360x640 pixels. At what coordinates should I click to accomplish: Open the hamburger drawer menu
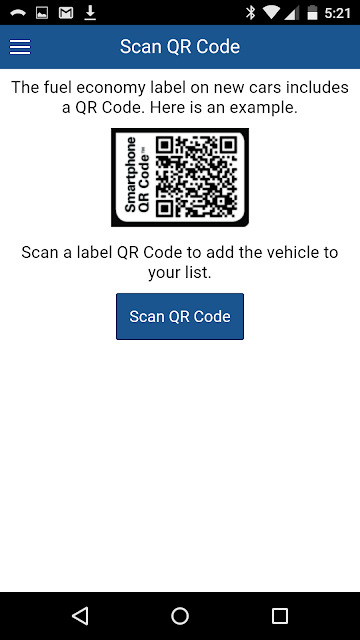pos(20,47)
